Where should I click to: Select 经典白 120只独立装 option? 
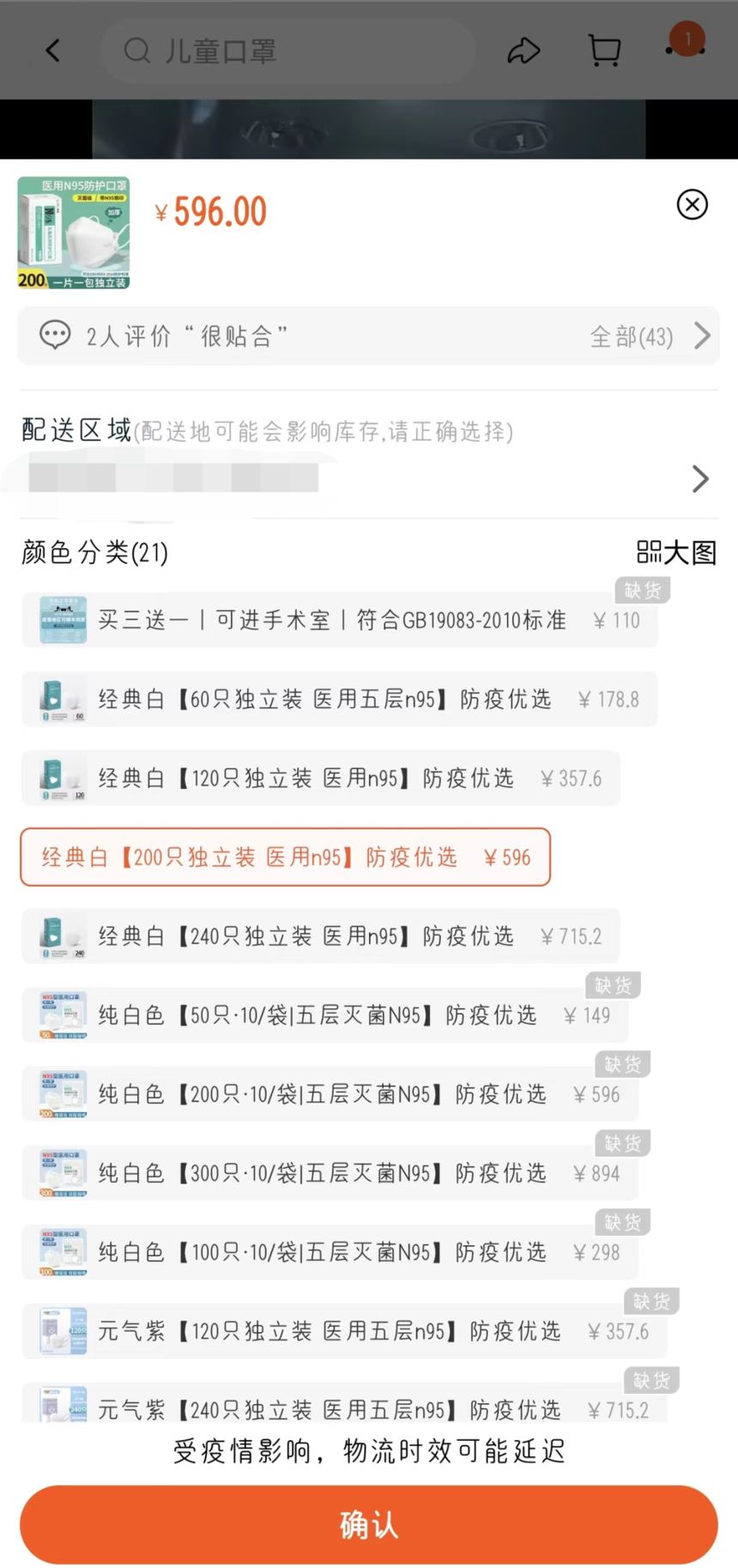click(320, 778)
